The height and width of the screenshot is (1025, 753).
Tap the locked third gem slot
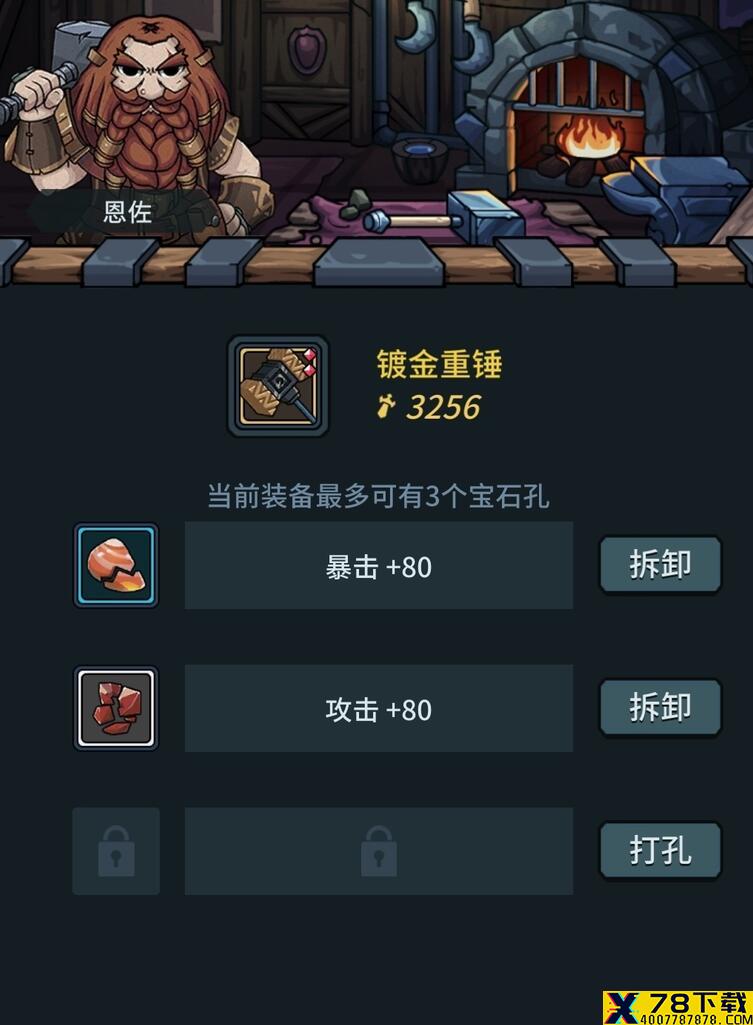[116, 852]
